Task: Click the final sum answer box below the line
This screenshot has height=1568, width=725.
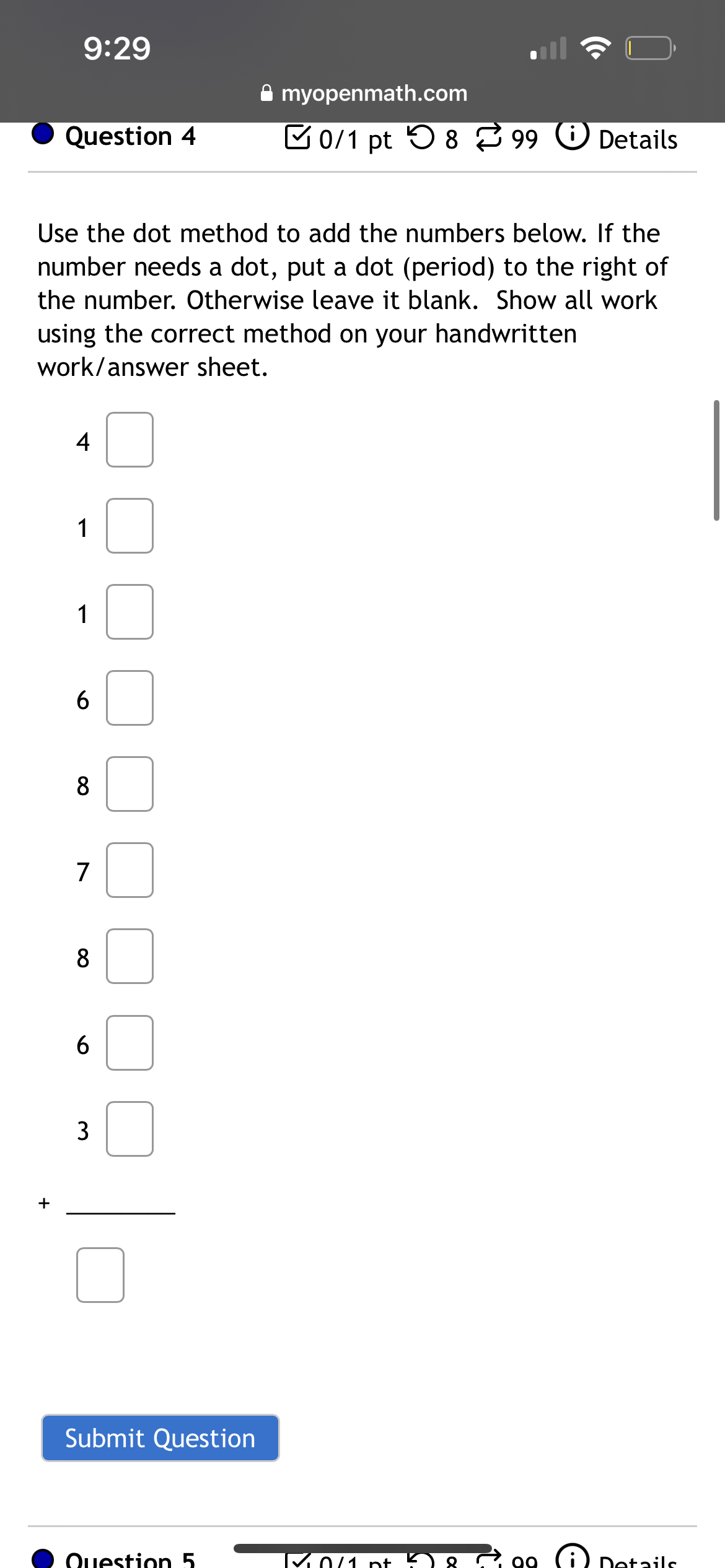Action: pyautogui.click(x=100, y=1276)
